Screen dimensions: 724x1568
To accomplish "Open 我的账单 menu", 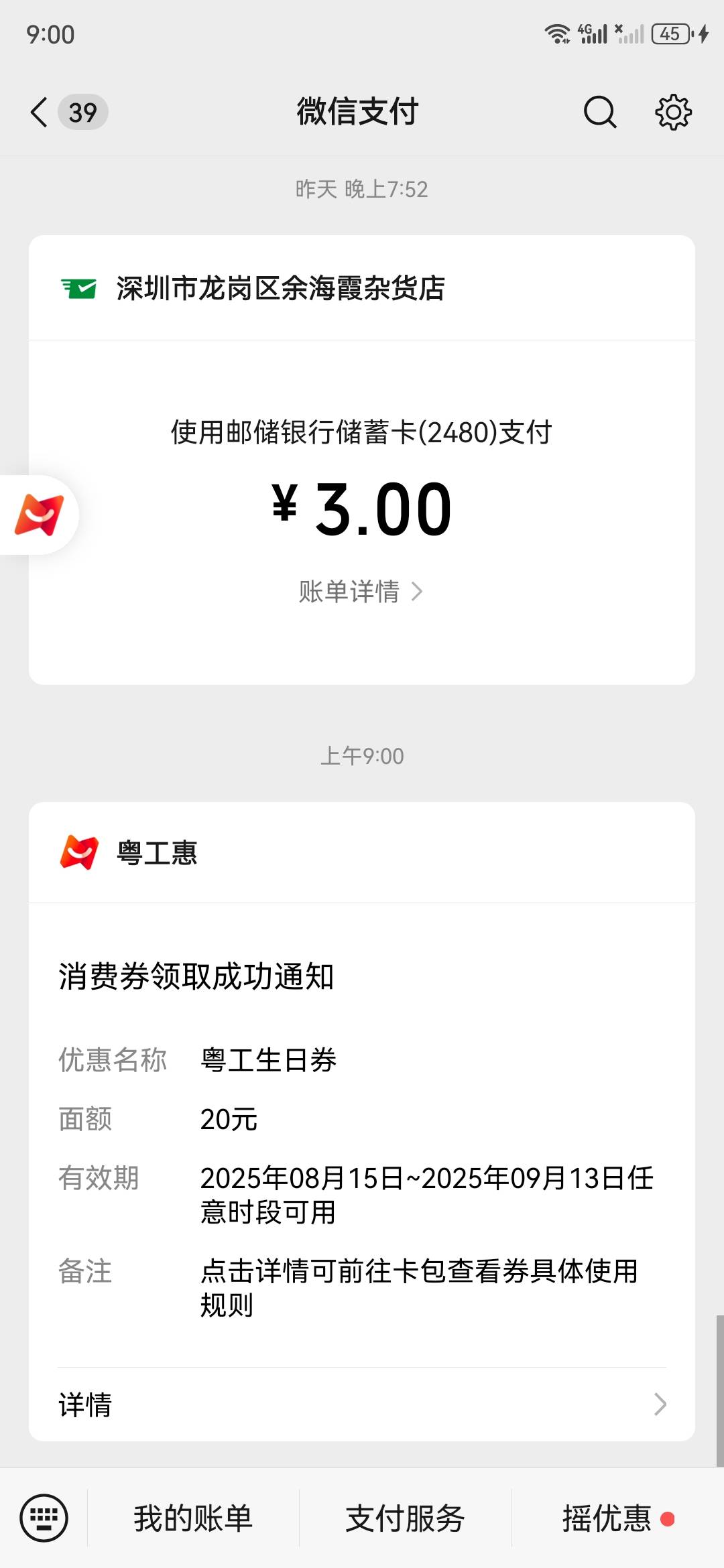I will [193, 1518].
